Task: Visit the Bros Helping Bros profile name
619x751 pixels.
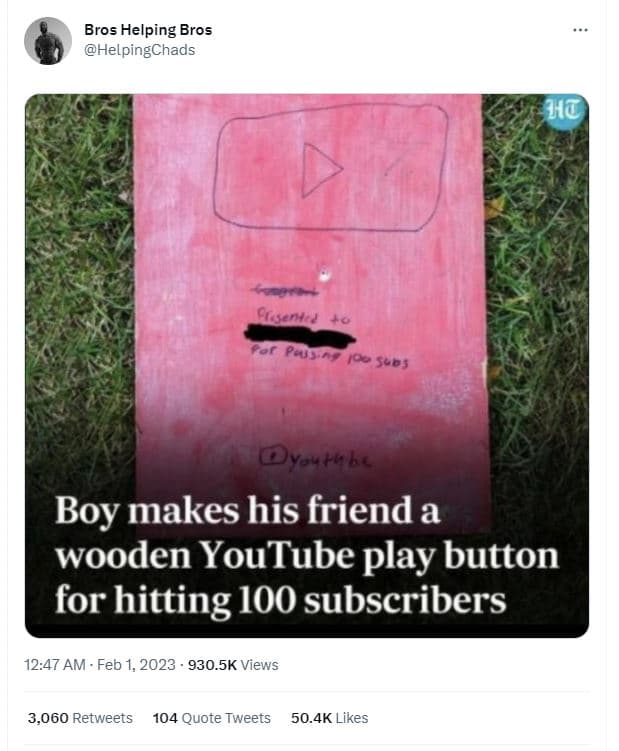Action: [x=148, y=30]
